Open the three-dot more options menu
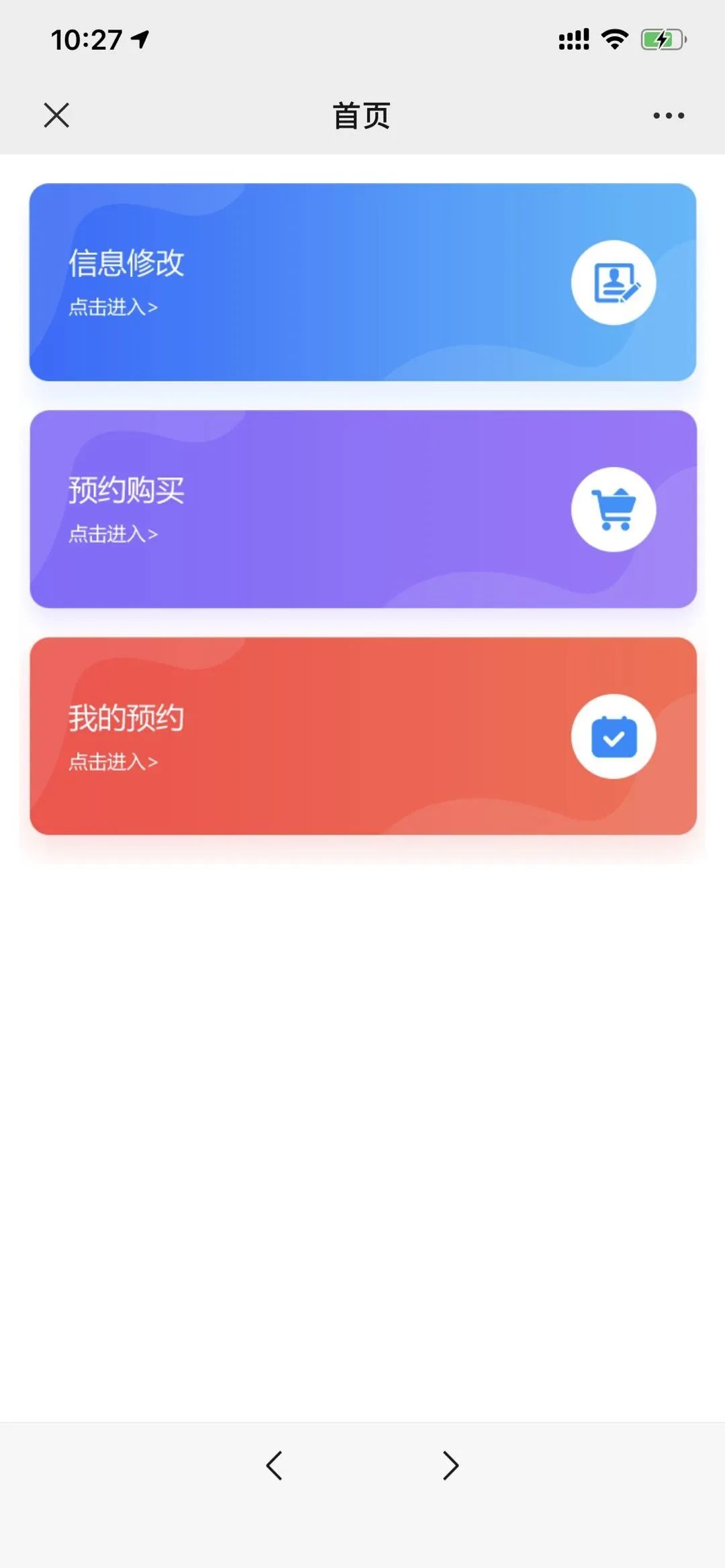Image resolution: width=725 pixels, height=1568 pixels. click(669, 115)
